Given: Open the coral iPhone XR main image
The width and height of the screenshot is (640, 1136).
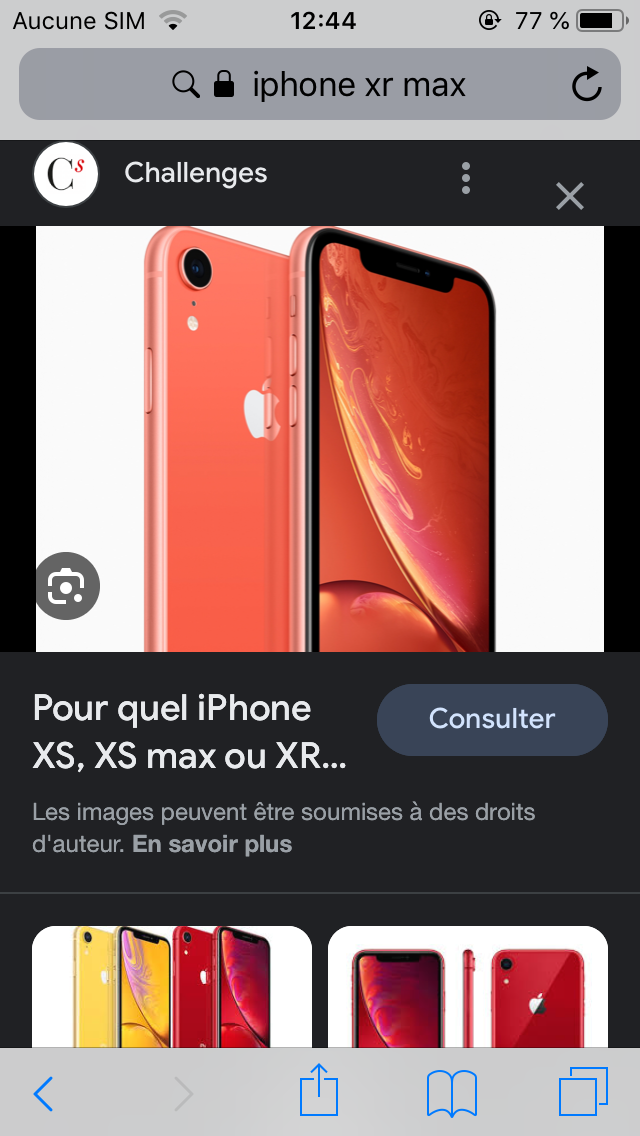Looking at the screenshot, I should click(320, 438).
